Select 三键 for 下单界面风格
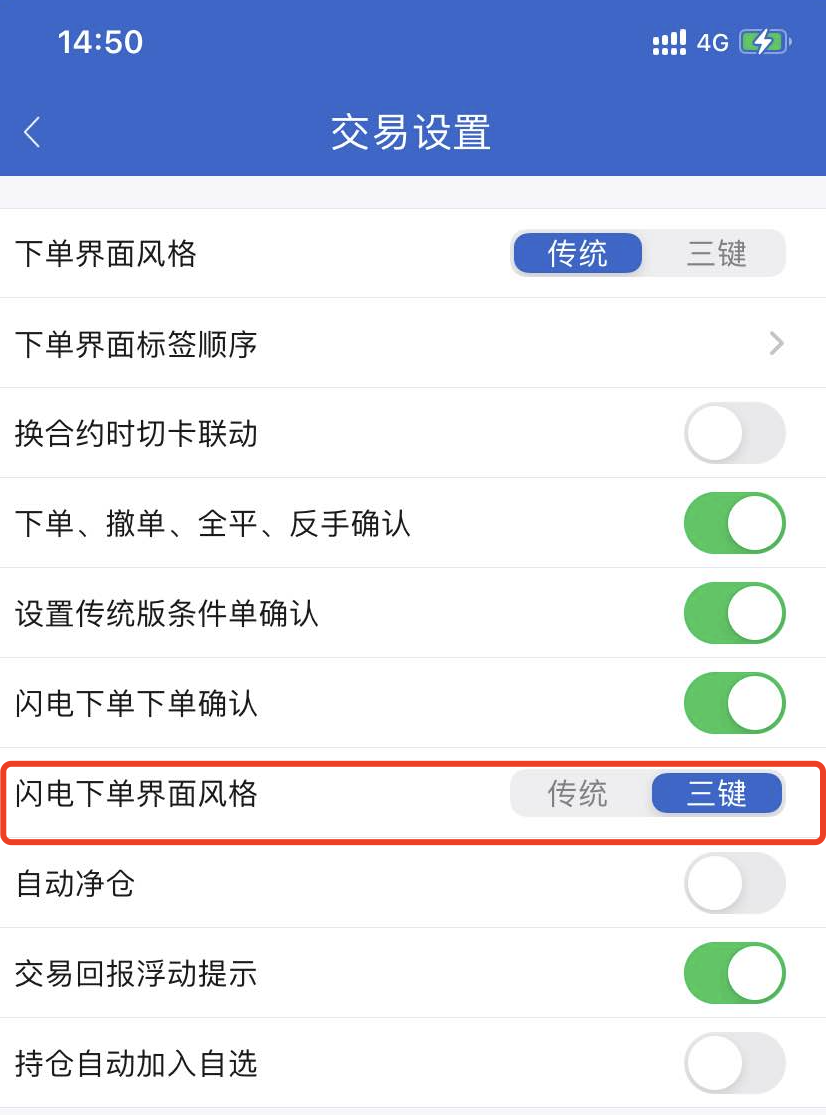The image size is (826, 1115). (717, 254)
